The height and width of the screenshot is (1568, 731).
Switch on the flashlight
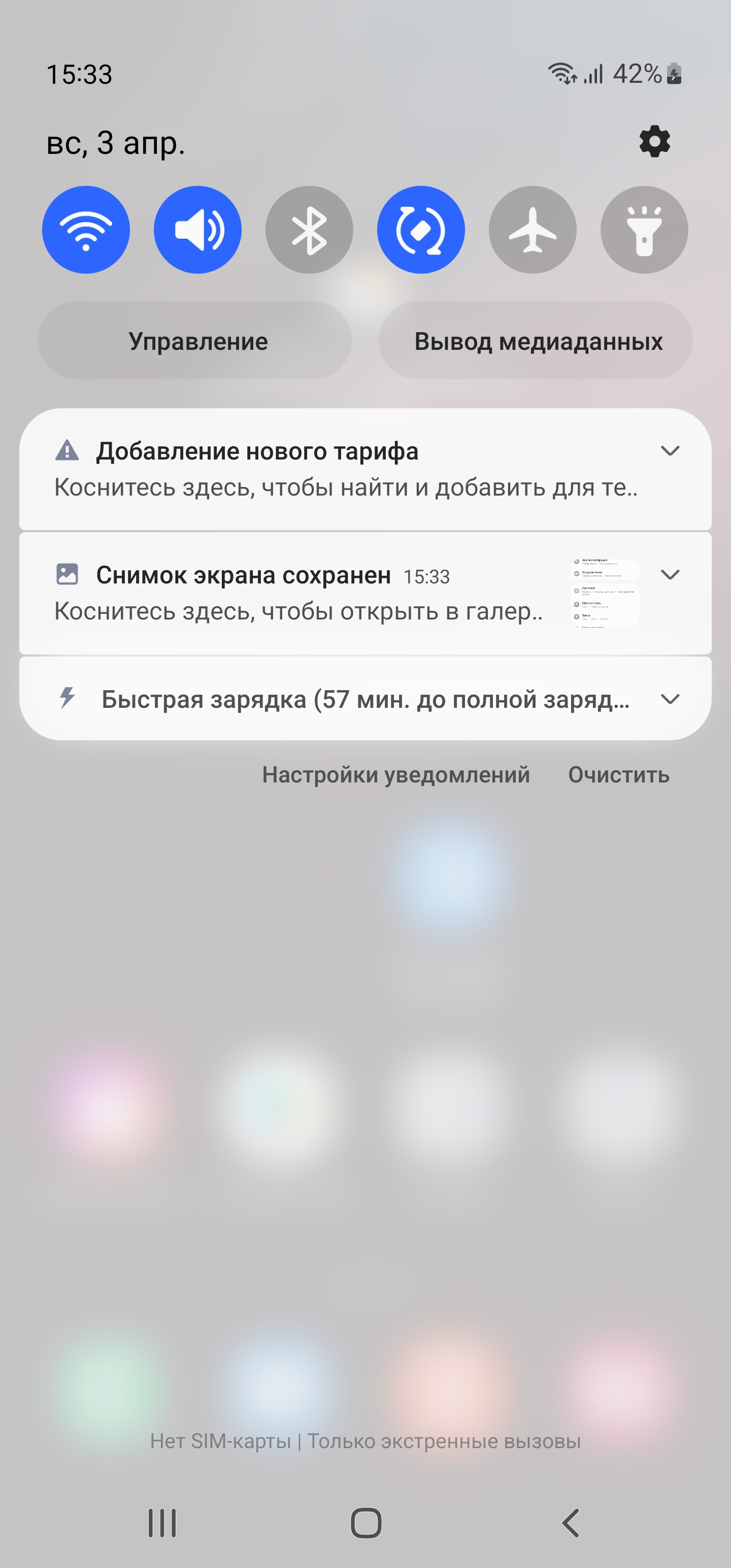[644, 230]
